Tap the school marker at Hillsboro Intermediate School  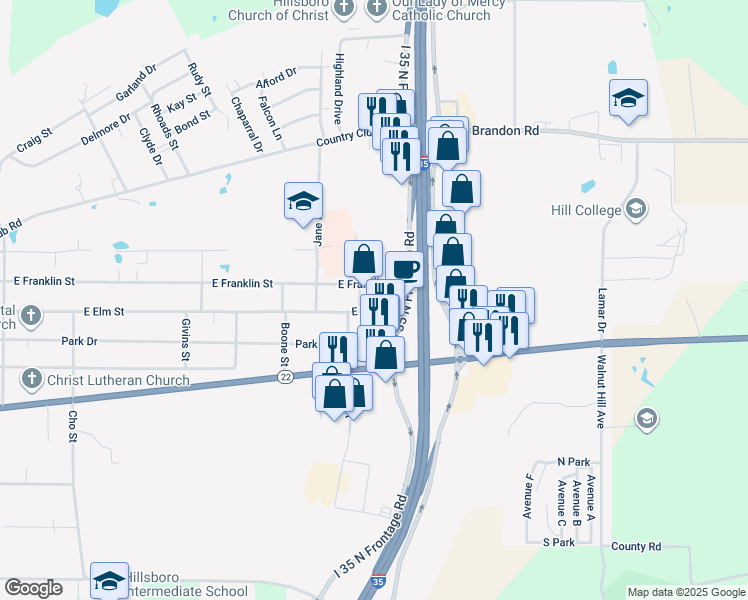pyautogui.click(x=109, y=580)
